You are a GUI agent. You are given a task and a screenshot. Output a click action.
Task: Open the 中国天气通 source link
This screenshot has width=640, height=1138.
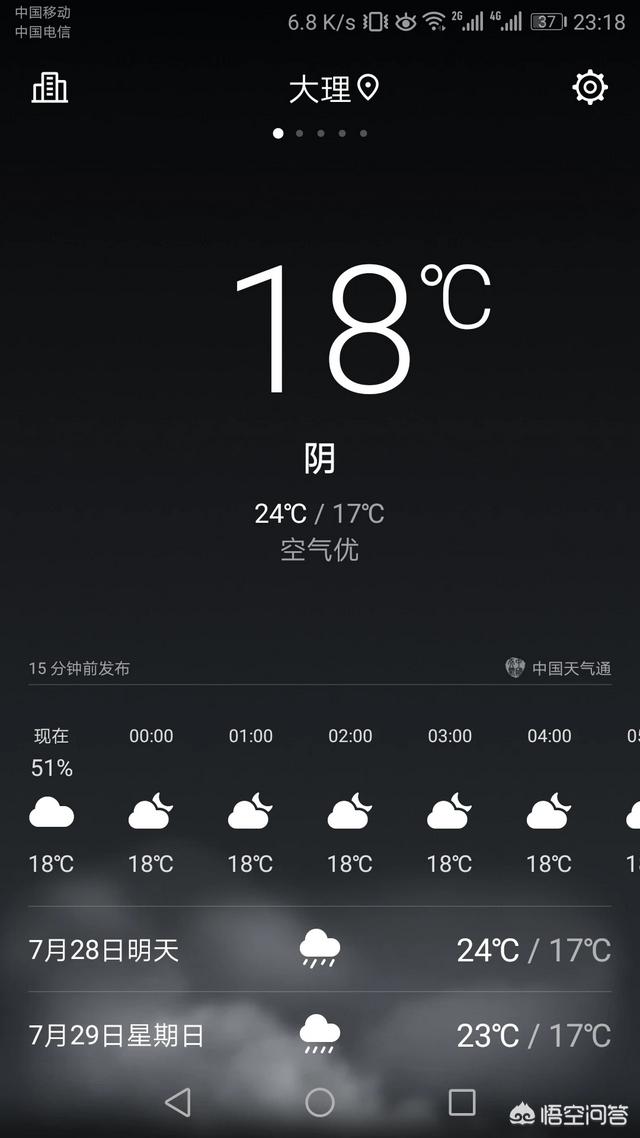click(559, 668)
